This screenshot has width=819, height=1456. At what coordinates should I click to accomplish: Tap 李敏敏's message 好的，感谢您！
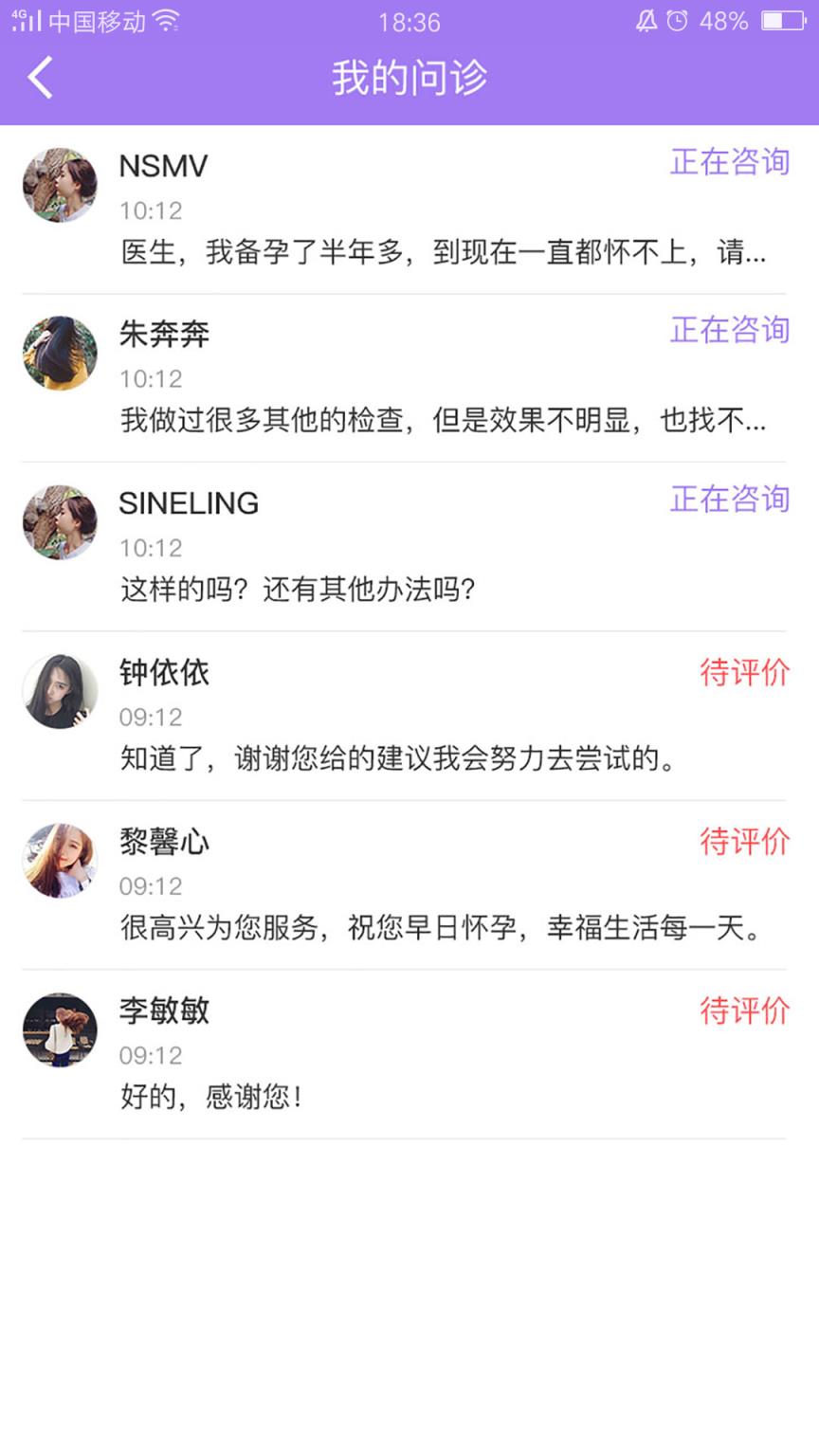click(x=210, y=1096)
